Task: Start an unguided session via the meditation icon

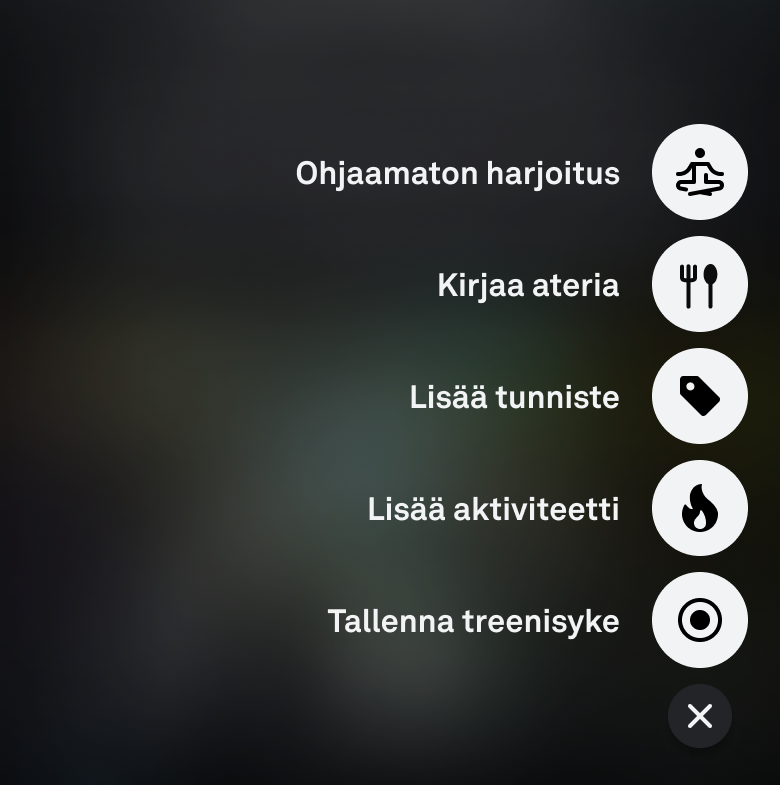Action: coord(700,172)
